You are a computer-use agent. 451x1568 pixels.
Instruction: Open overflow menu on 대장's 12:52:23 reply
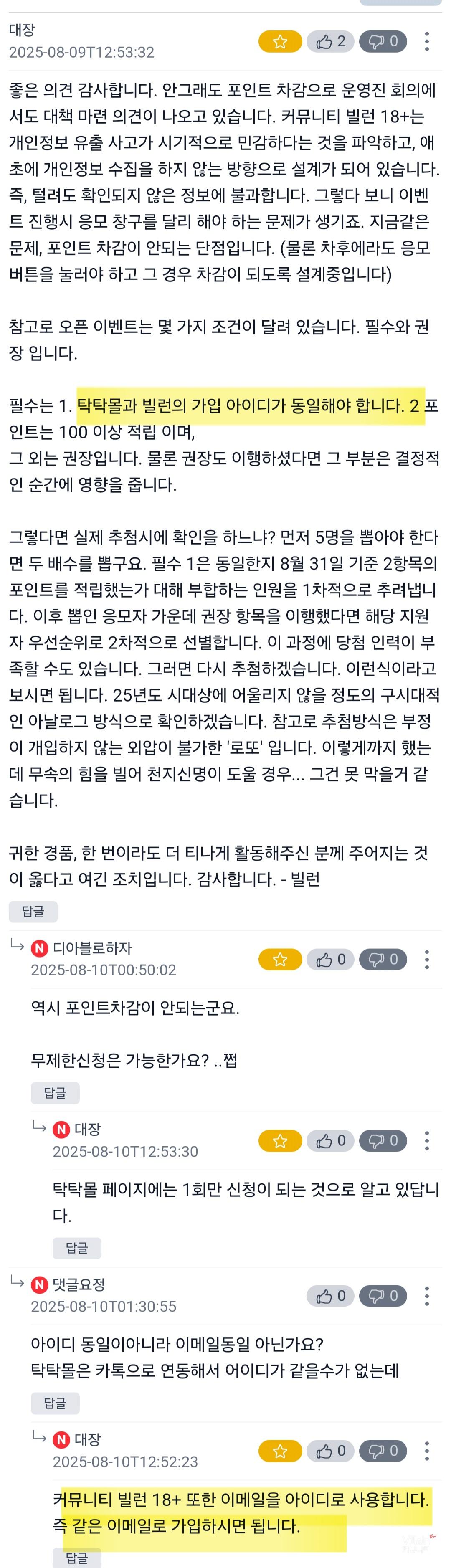tap(427, 1451)
